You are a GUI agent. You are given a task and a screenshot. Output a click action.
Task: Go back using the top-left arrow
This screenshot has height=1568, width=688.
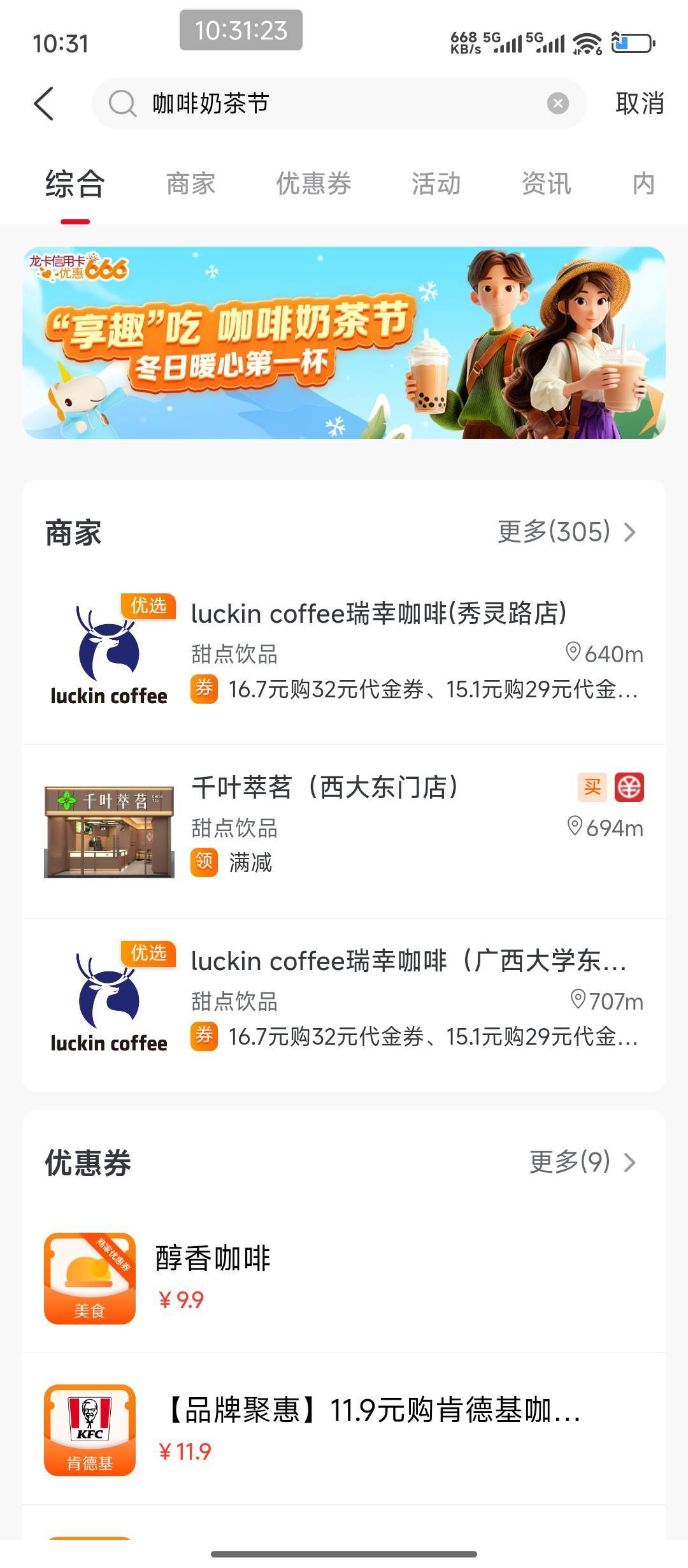click(43, 103)
